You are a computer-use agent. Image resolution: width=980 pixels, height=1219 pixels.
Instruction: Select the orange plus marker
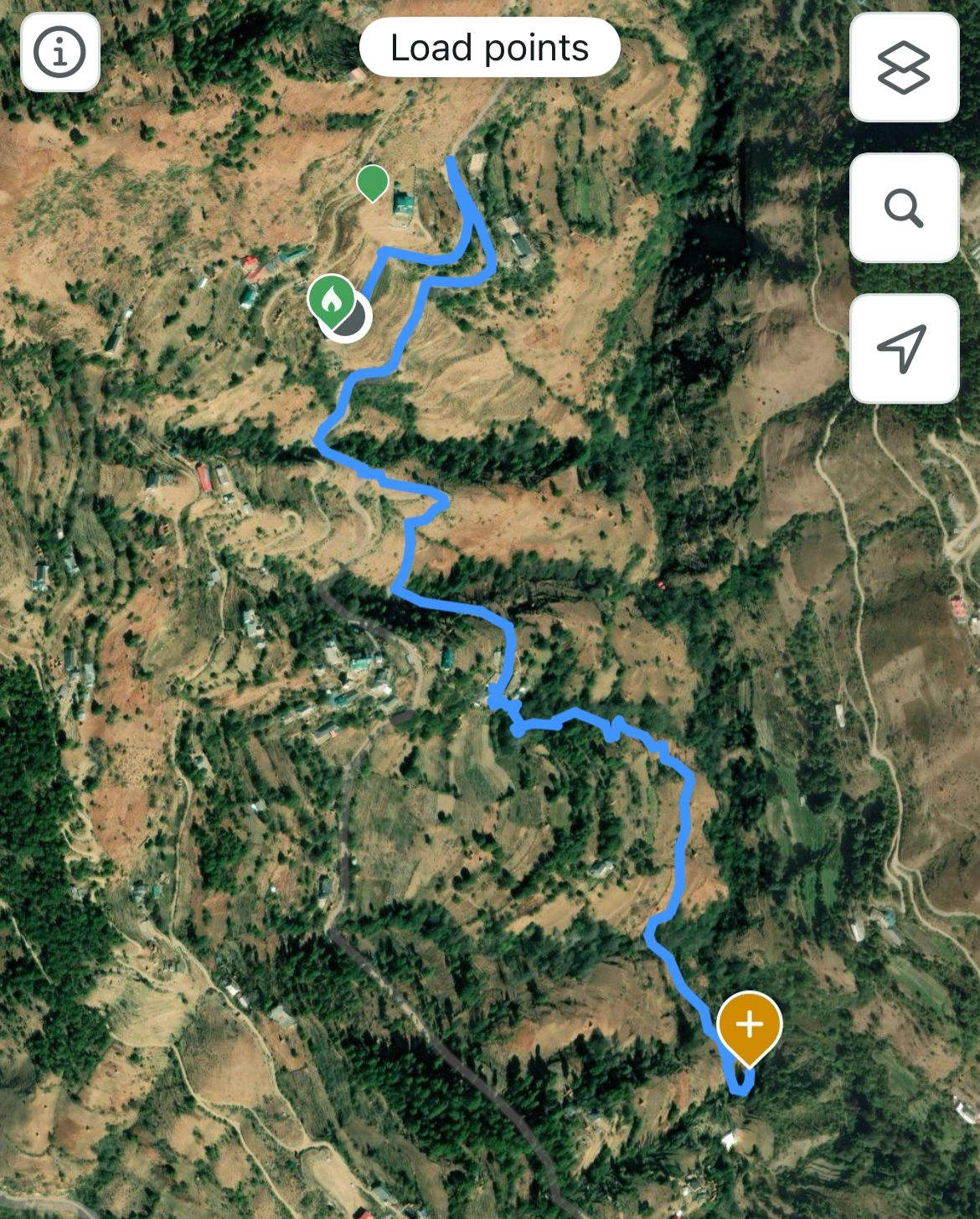[749, 1025]
